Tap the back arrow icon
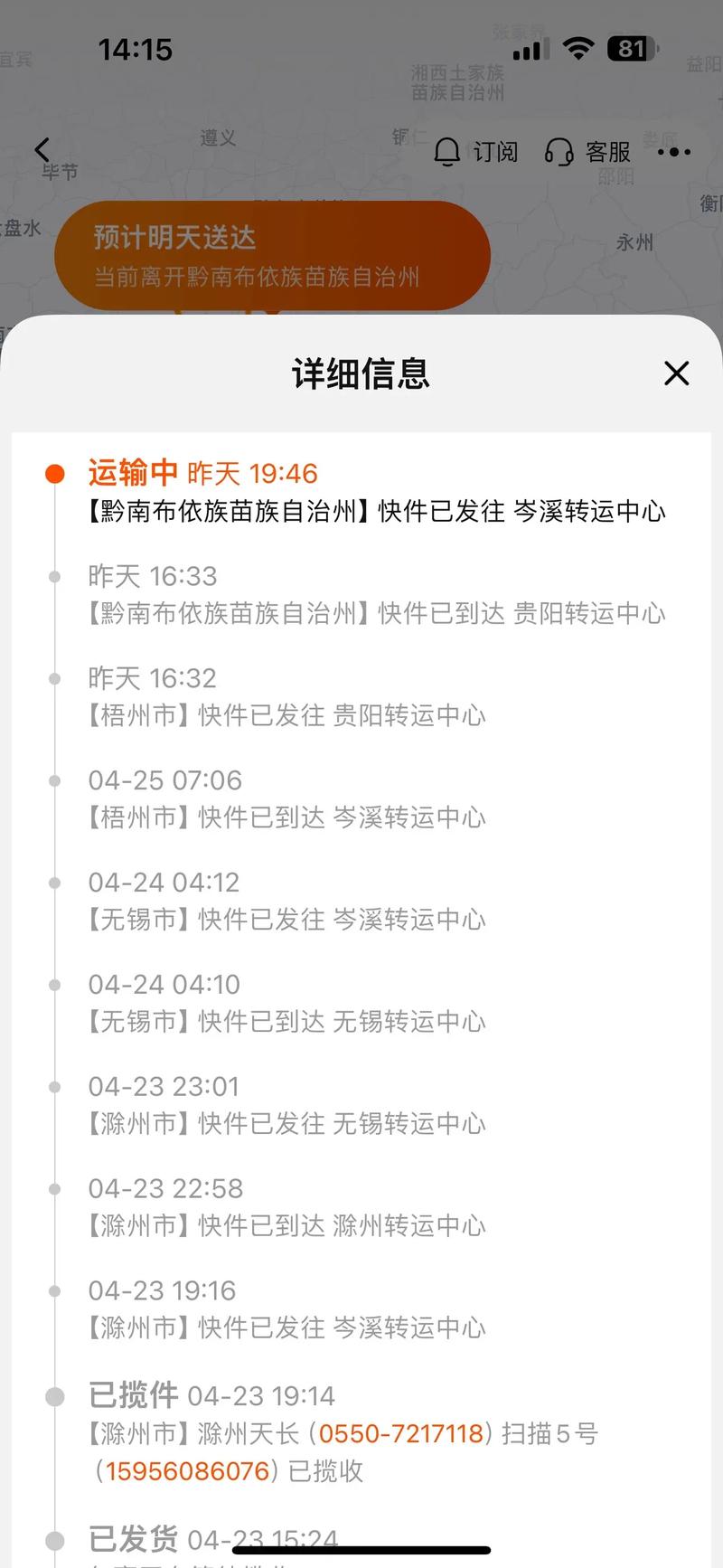Image resolution: width=723 pixels, height=1568 pixels. [42, 150]
